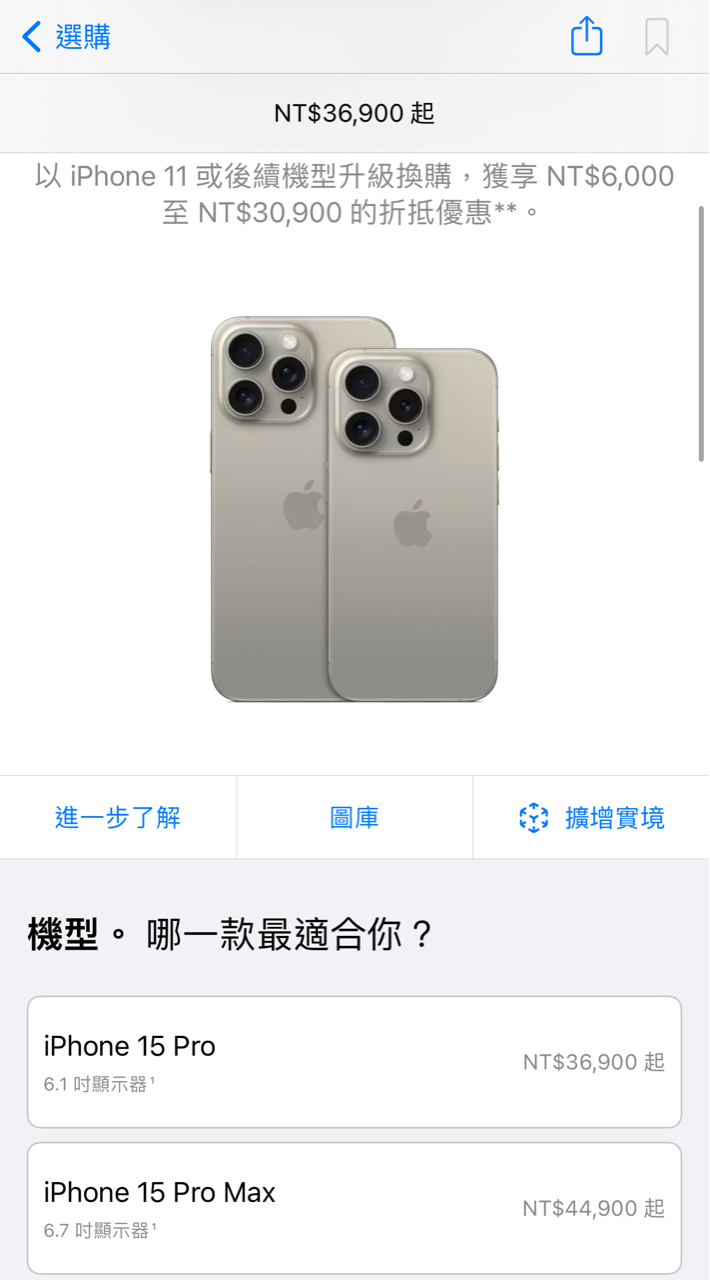Choose the iPhone 15 Pro Max model
The width and height of the screenshot is (710, 1280).
(x=354, y=1207)
